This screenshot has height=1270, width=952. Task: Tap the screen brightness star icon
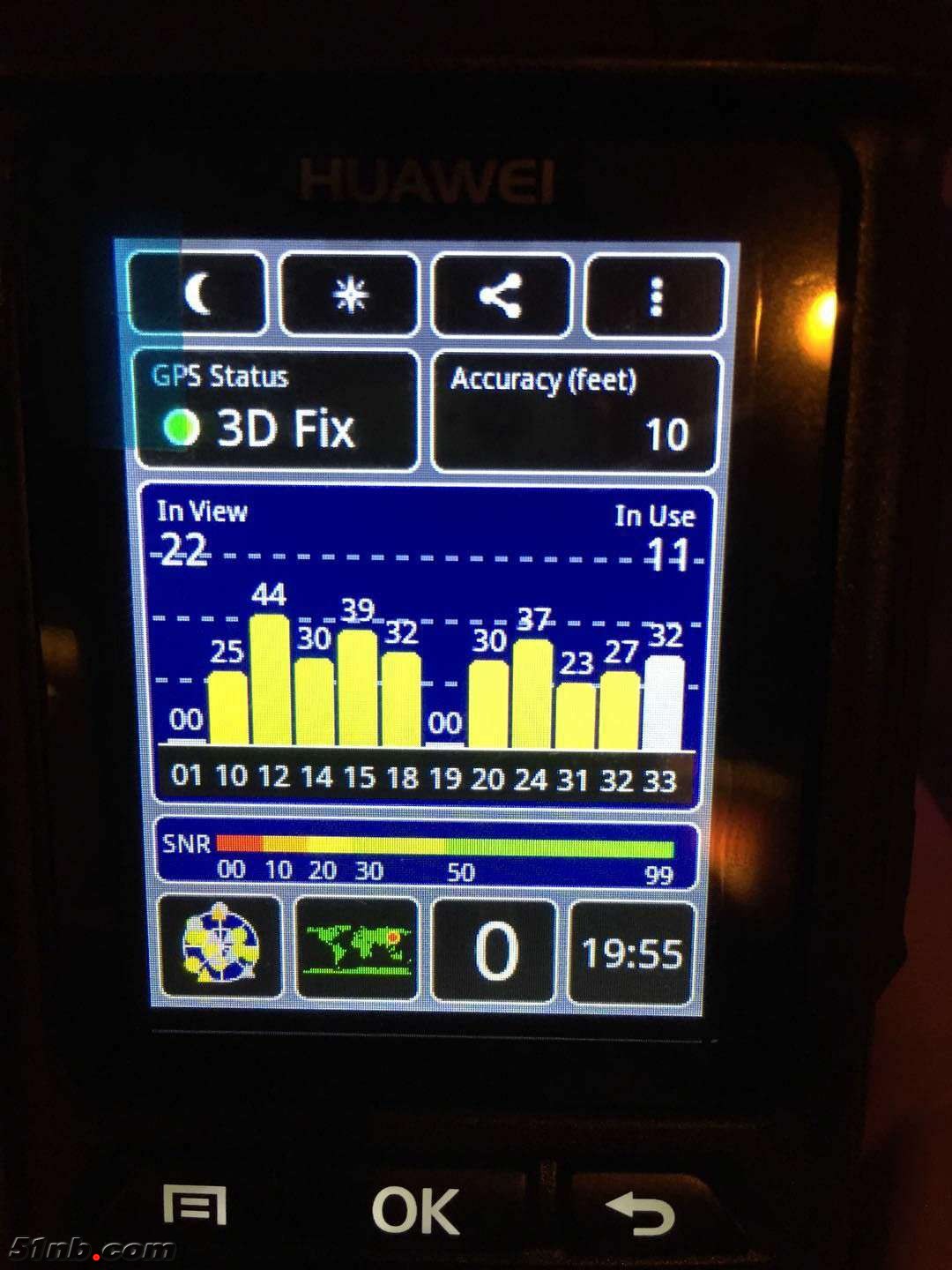tap(349, 294)
